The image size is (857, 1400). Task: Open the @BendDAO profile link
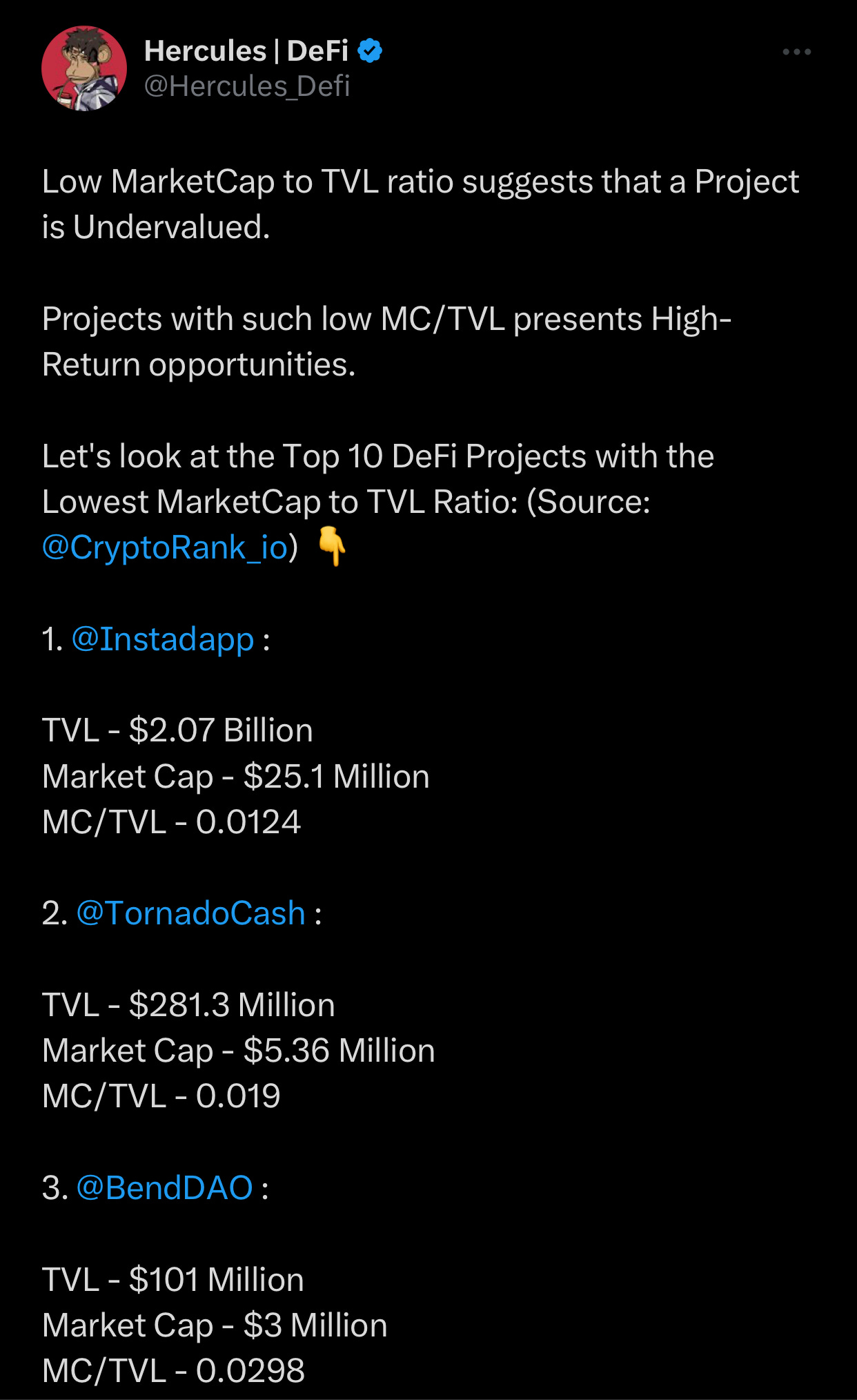click(164, 1187)
